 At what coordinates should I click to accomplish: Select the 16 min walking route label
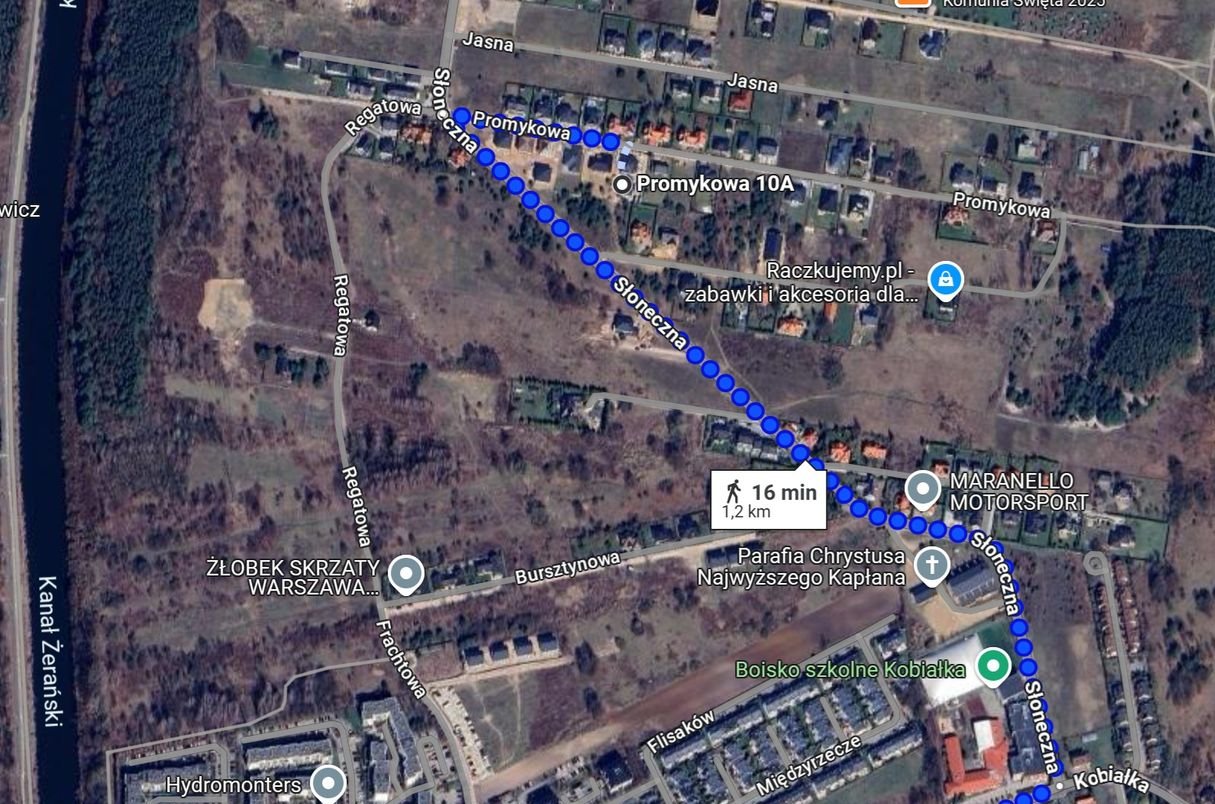coord(769,499)
